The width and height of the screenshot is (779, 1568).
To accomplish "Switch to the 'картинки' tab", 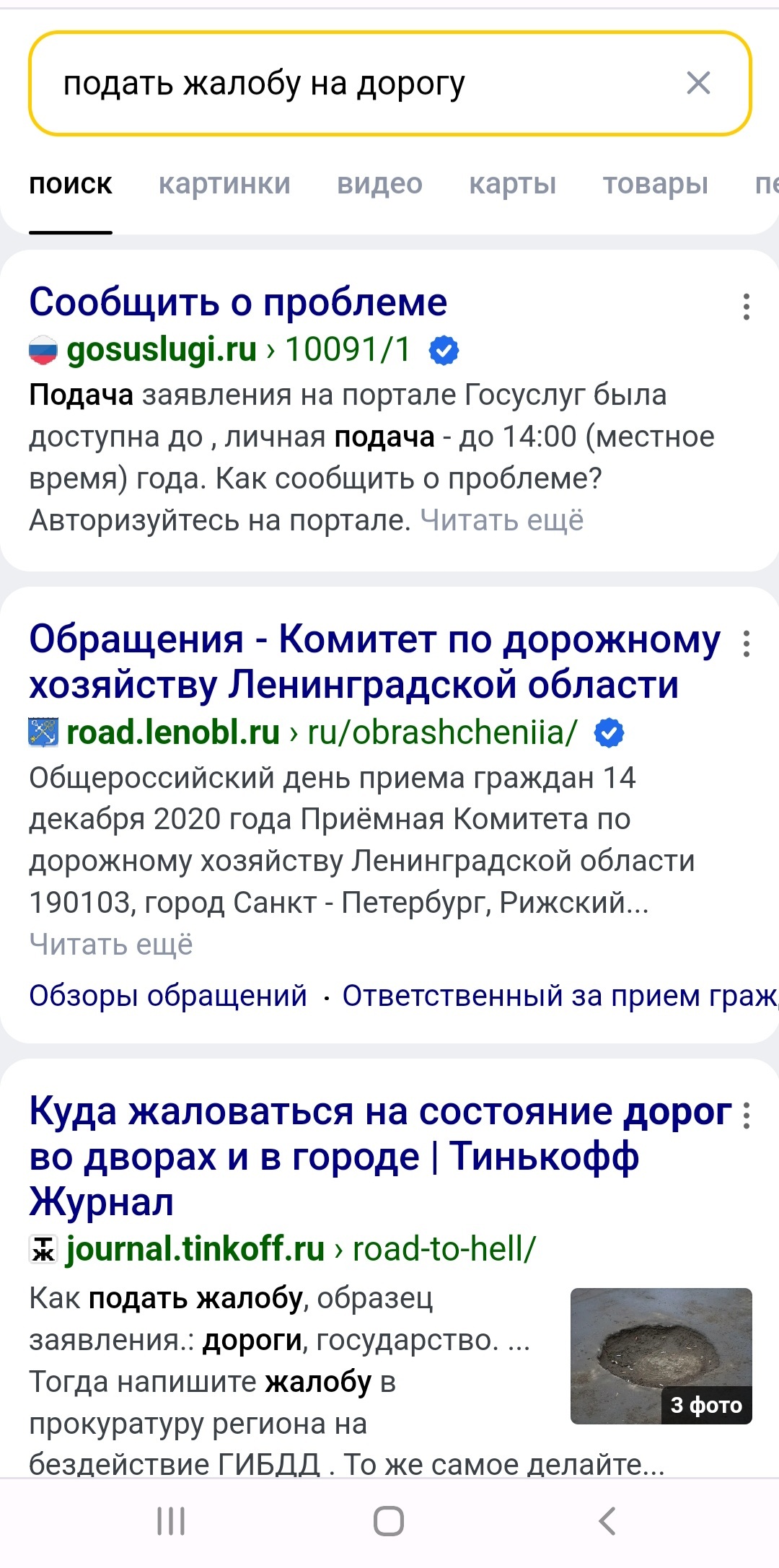I will tap(224, 184).
